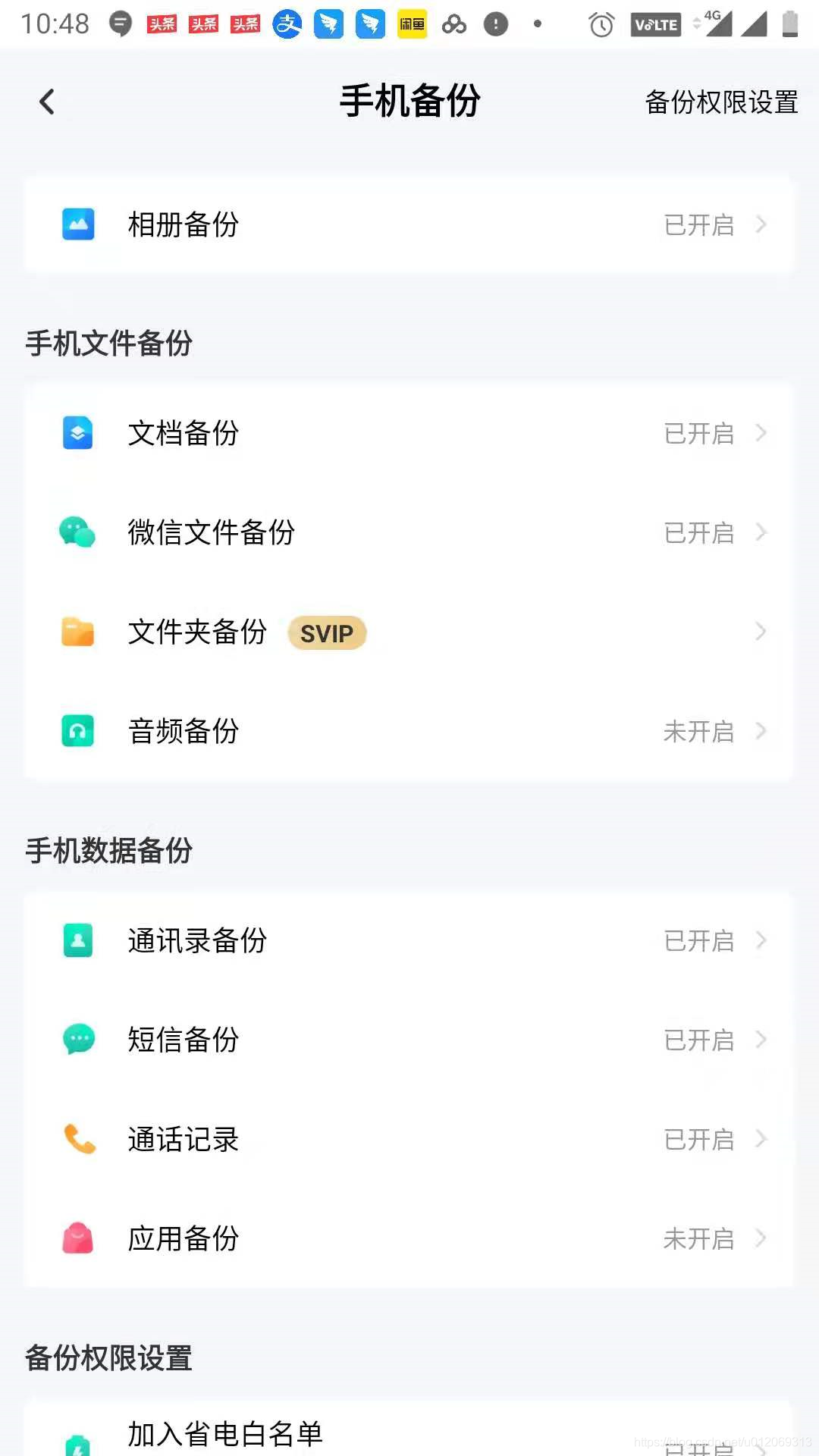
Task: Open 通讯录备份 settings
Action: [x=409, y=940]
